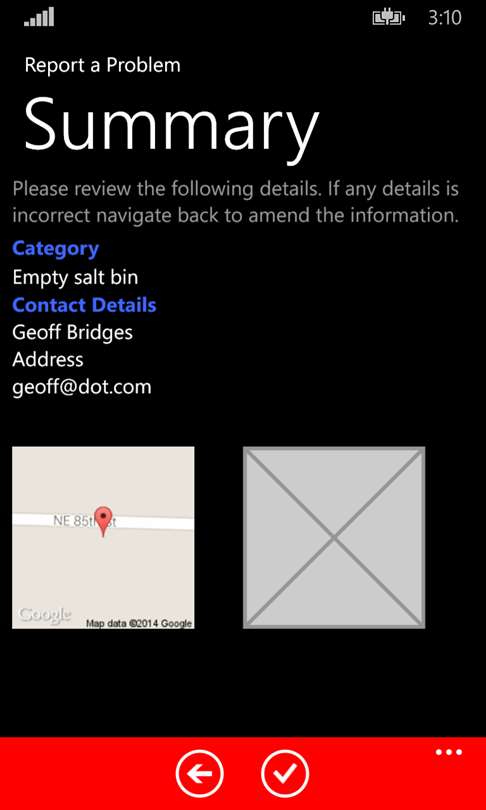Screen dimensions: 486x810
Task: Expand the app bar's three-dots menu
Action: [449, 752]
